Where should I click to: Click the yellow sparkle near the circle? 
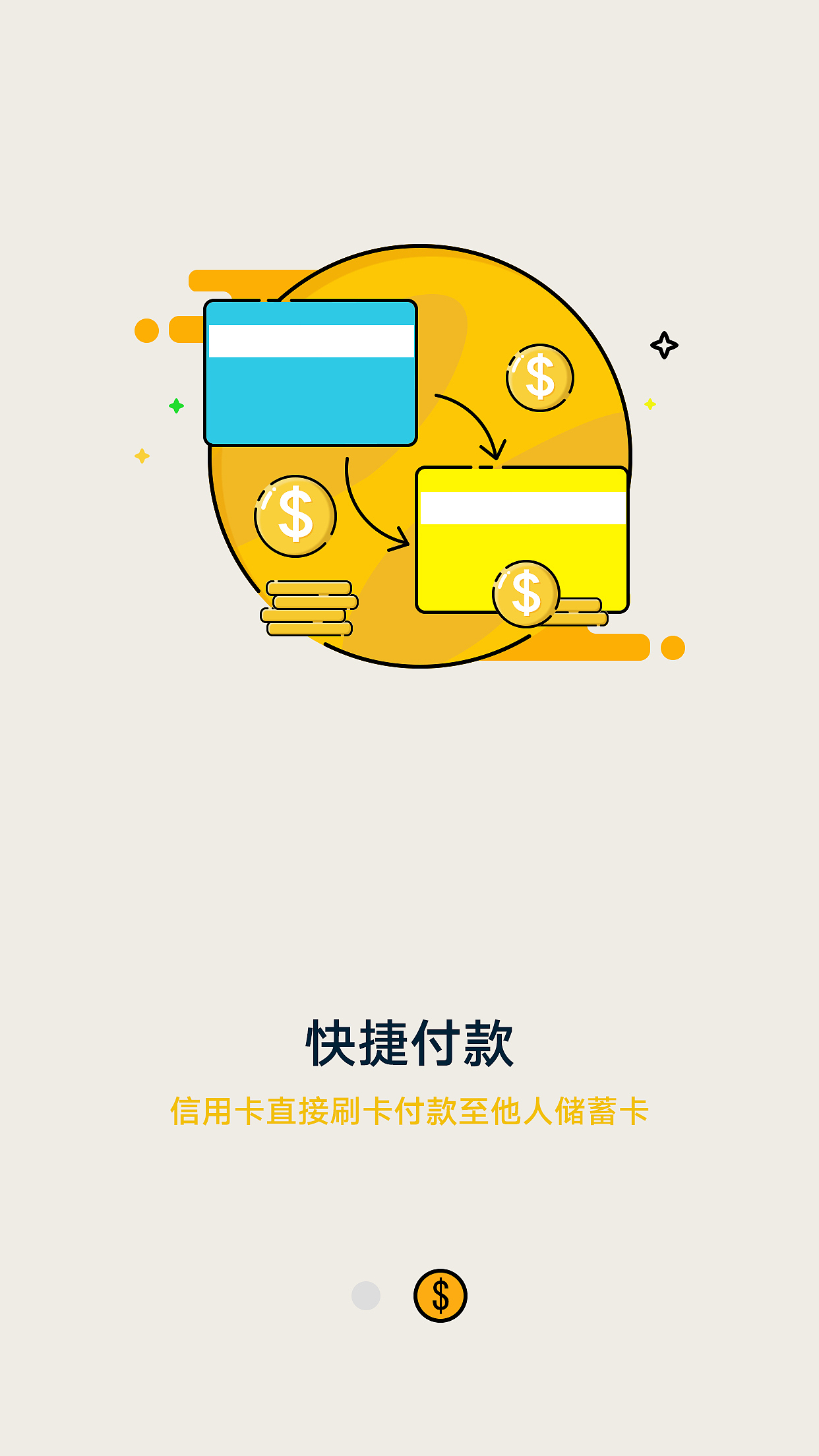pos(649,403)
